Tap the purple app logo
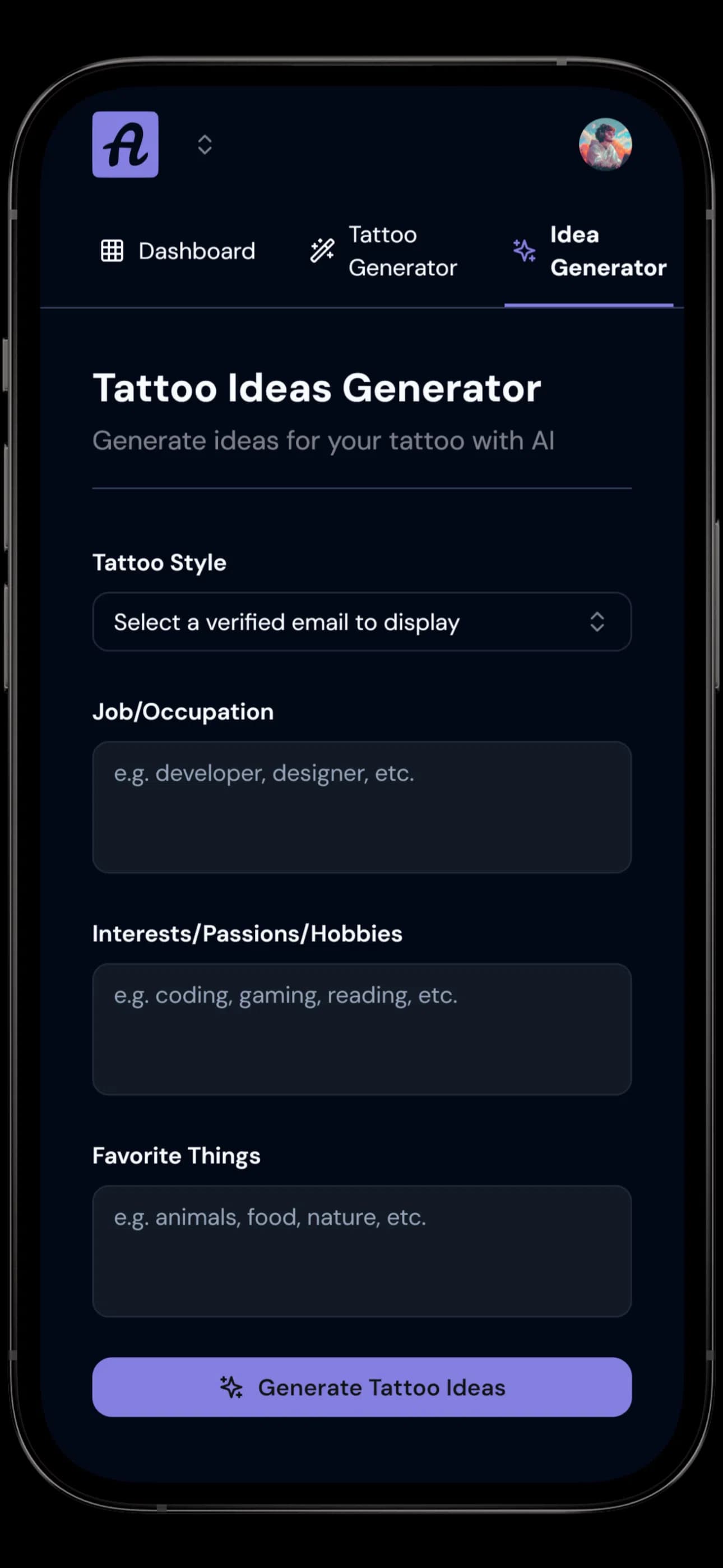The width and height of the screenshot is (723, 1568). 126,144
